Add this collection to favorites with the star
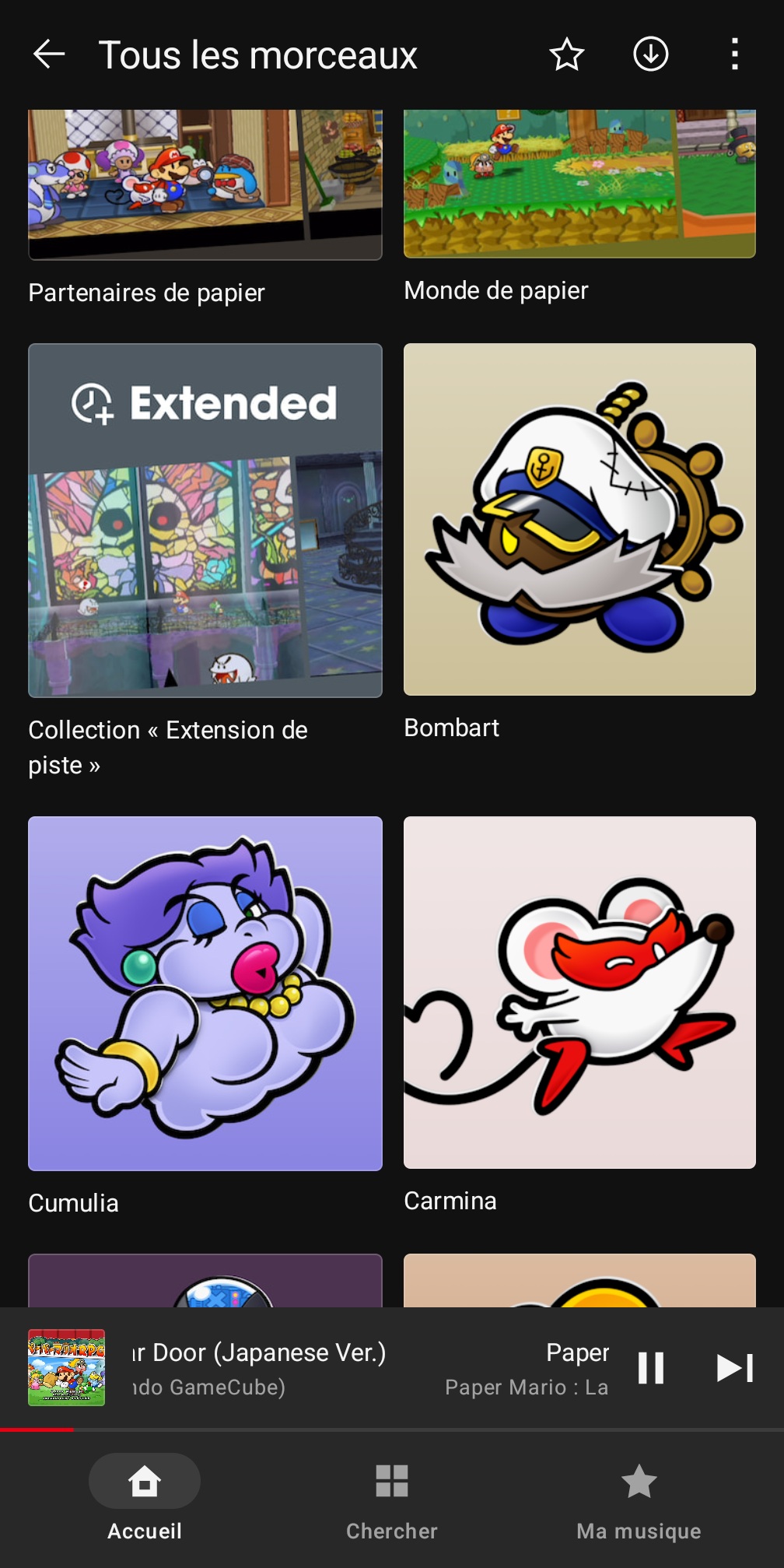Viewport: 784px width, 1568px height. point(566,54)
